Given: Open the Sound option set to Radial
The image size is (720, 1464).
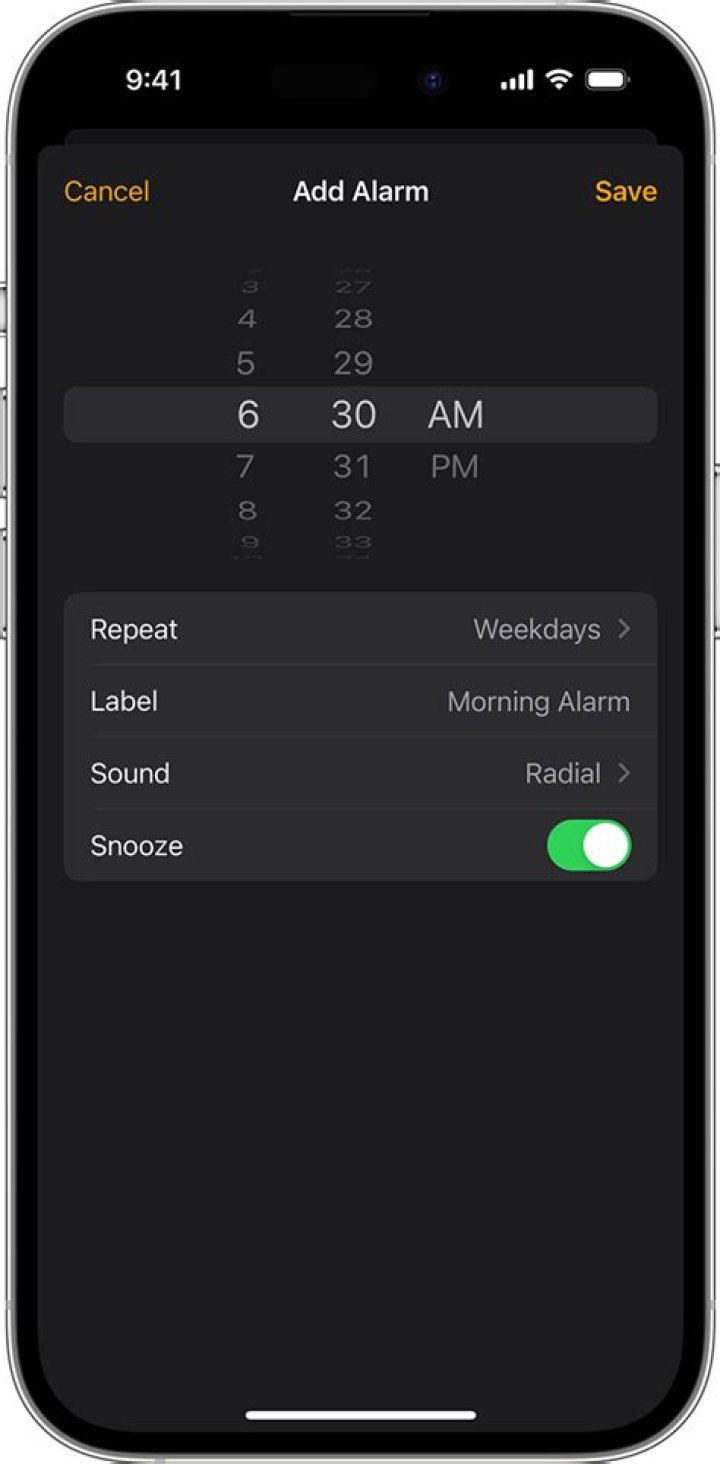Looking at the screenshot, I should pyautogui.click(x=360, y=773).
